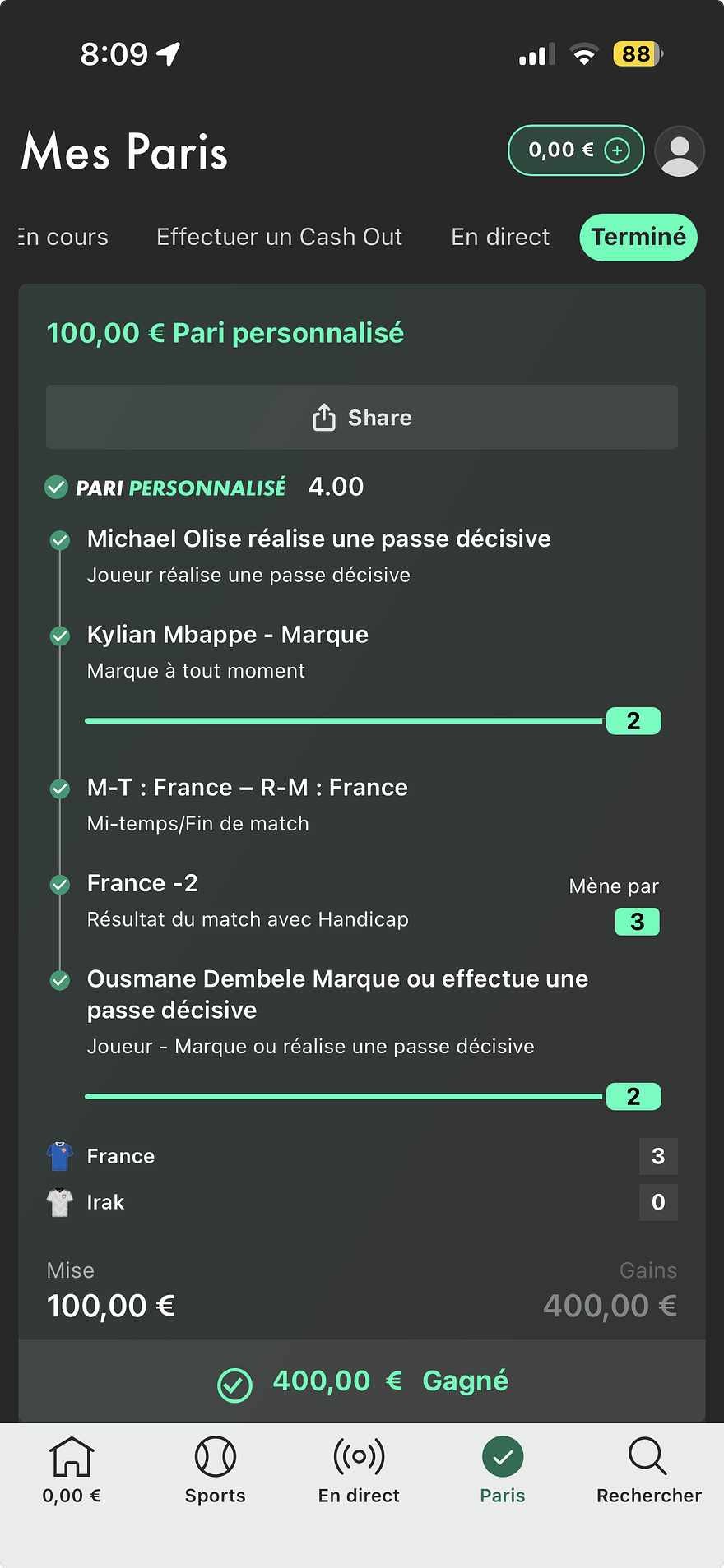Open the Rechercher search tab
Viewport: 724px width, 1568px height.
[x=648, y=1470]
